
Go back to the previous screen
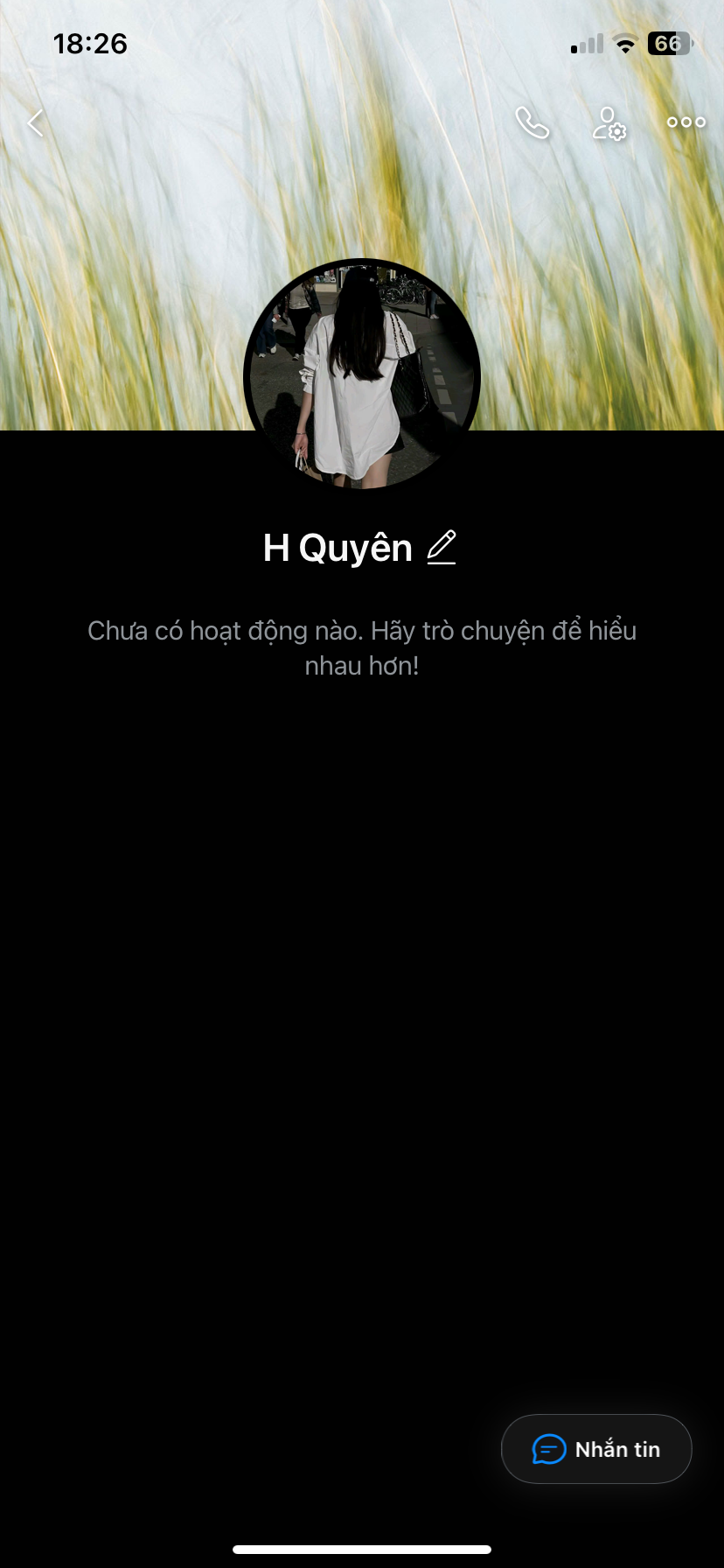[36, 123]
